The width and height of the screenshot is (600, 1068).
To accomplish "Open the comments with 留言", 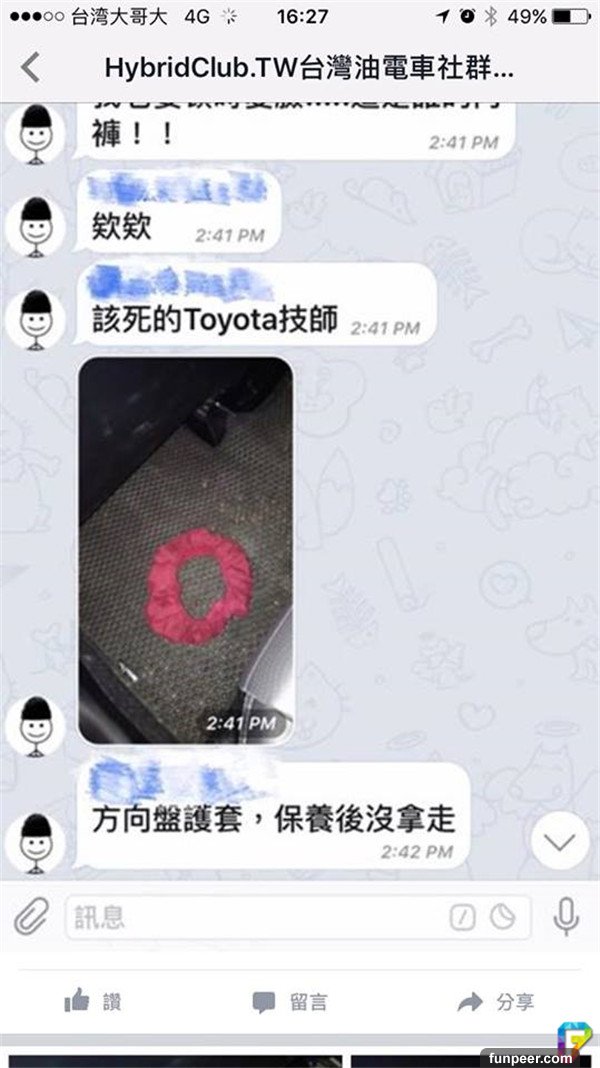I will click(x=290, y=1001).
